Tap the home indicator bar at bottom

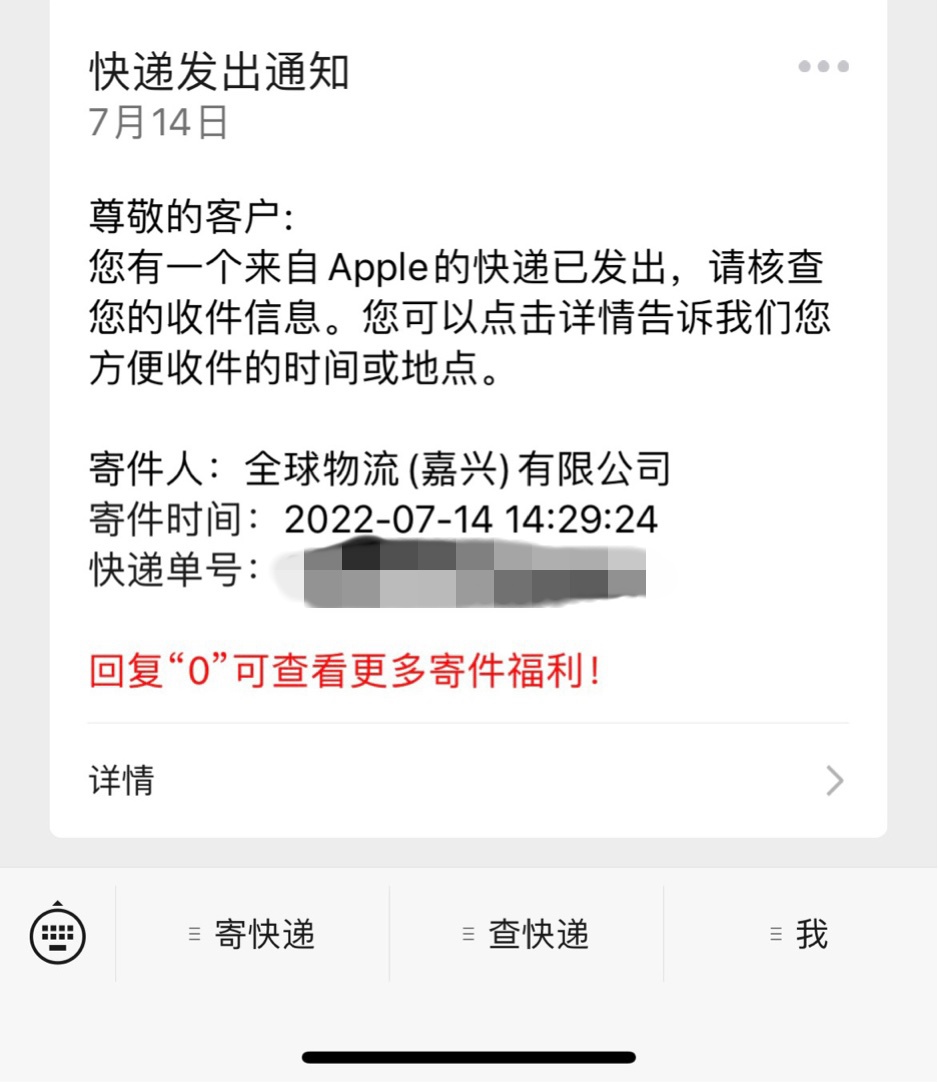pos(468,1054)
